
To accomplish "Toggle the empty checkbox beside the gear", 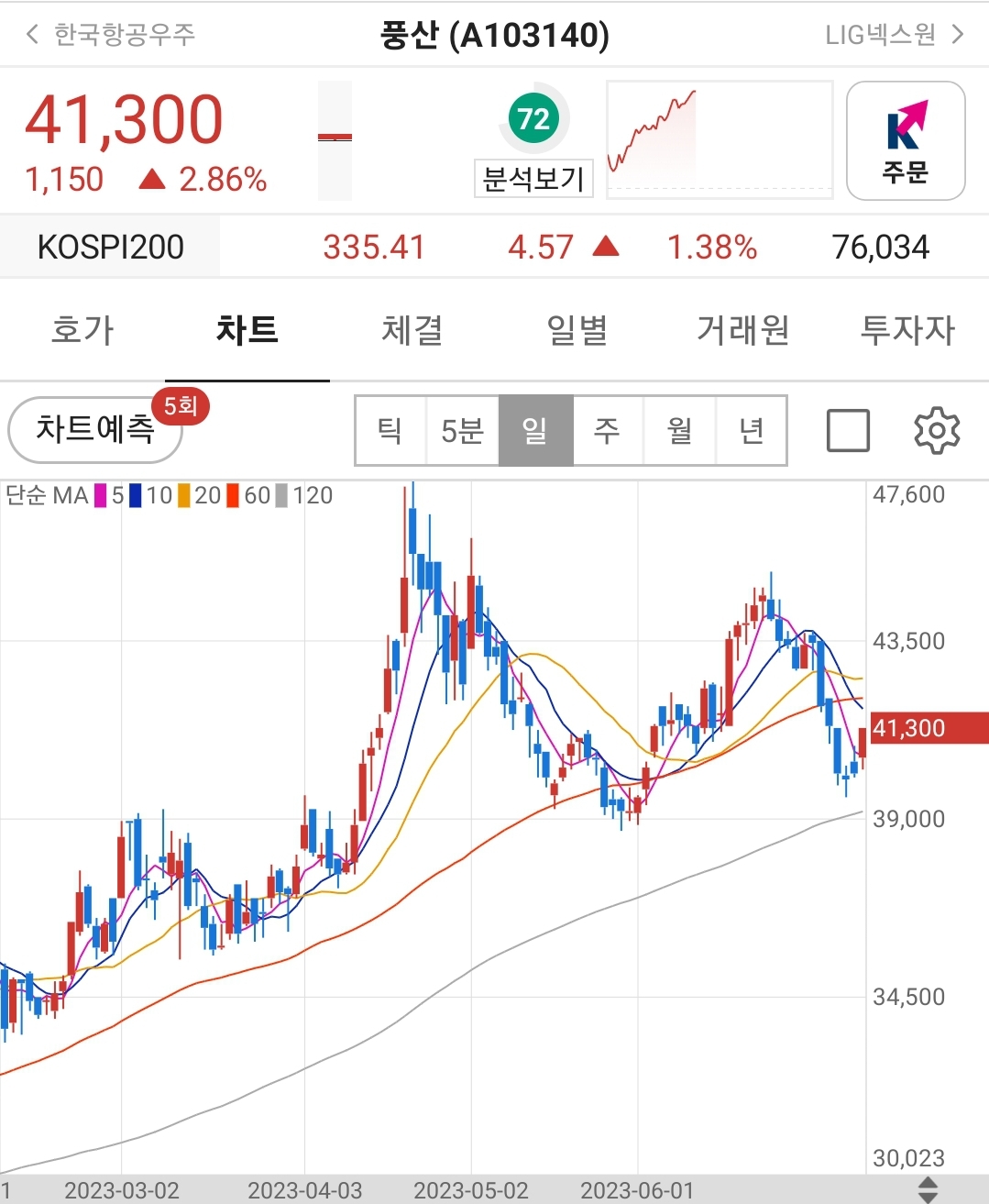I will (x=847, y=430).
